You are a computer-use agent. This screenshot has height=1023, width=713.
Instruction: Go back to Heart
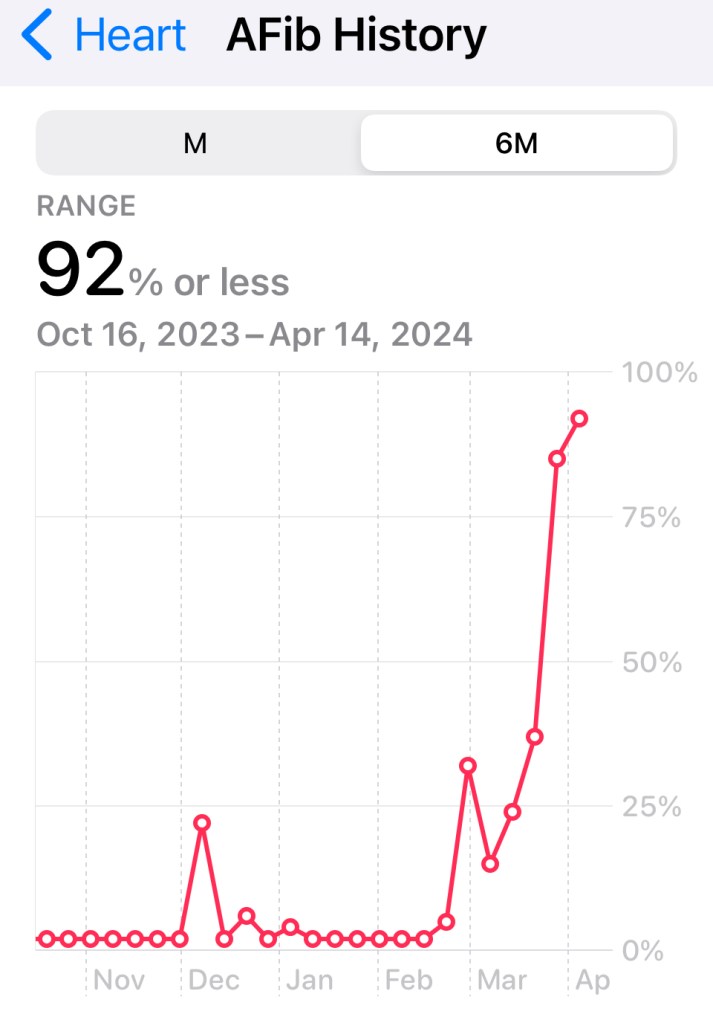point(104,36)
